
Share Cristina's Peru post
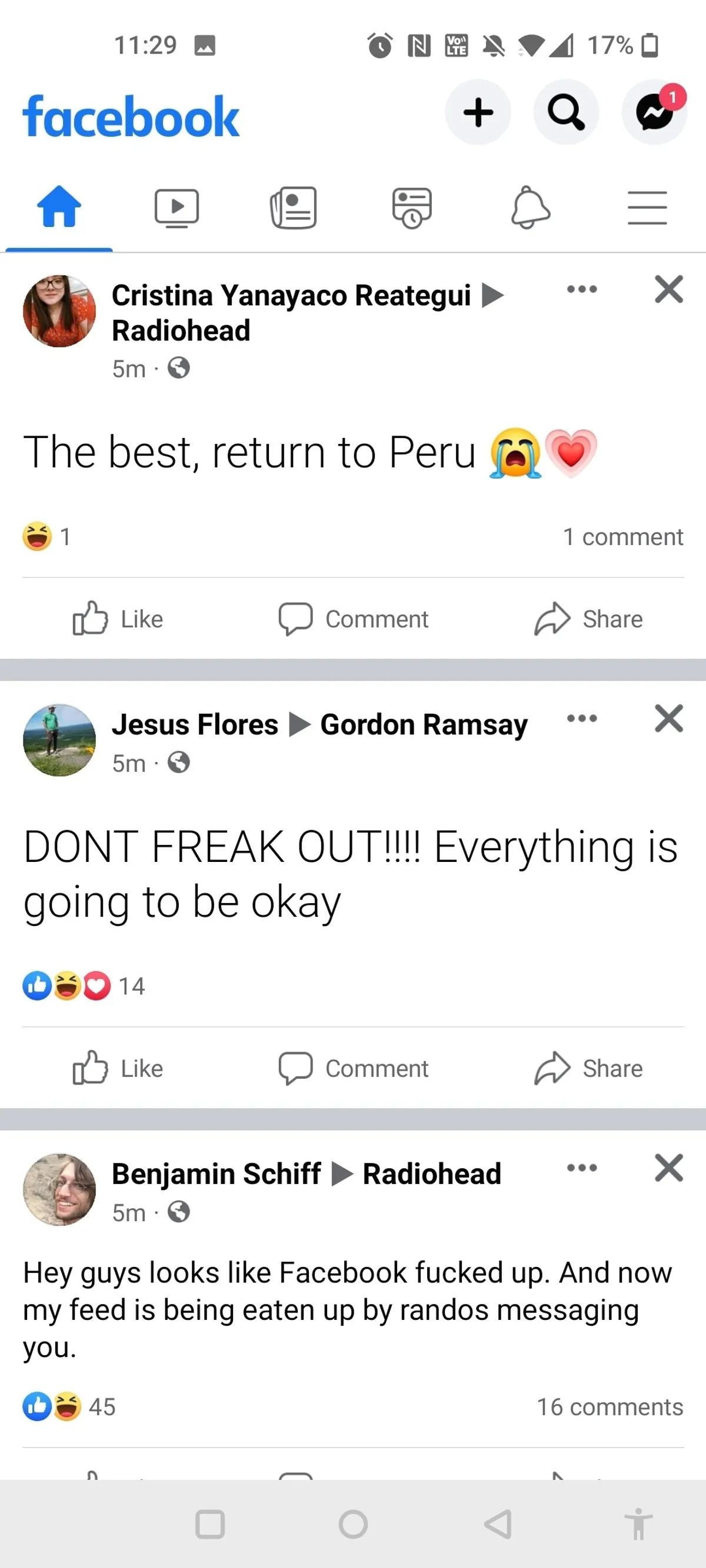coord(588,618)
